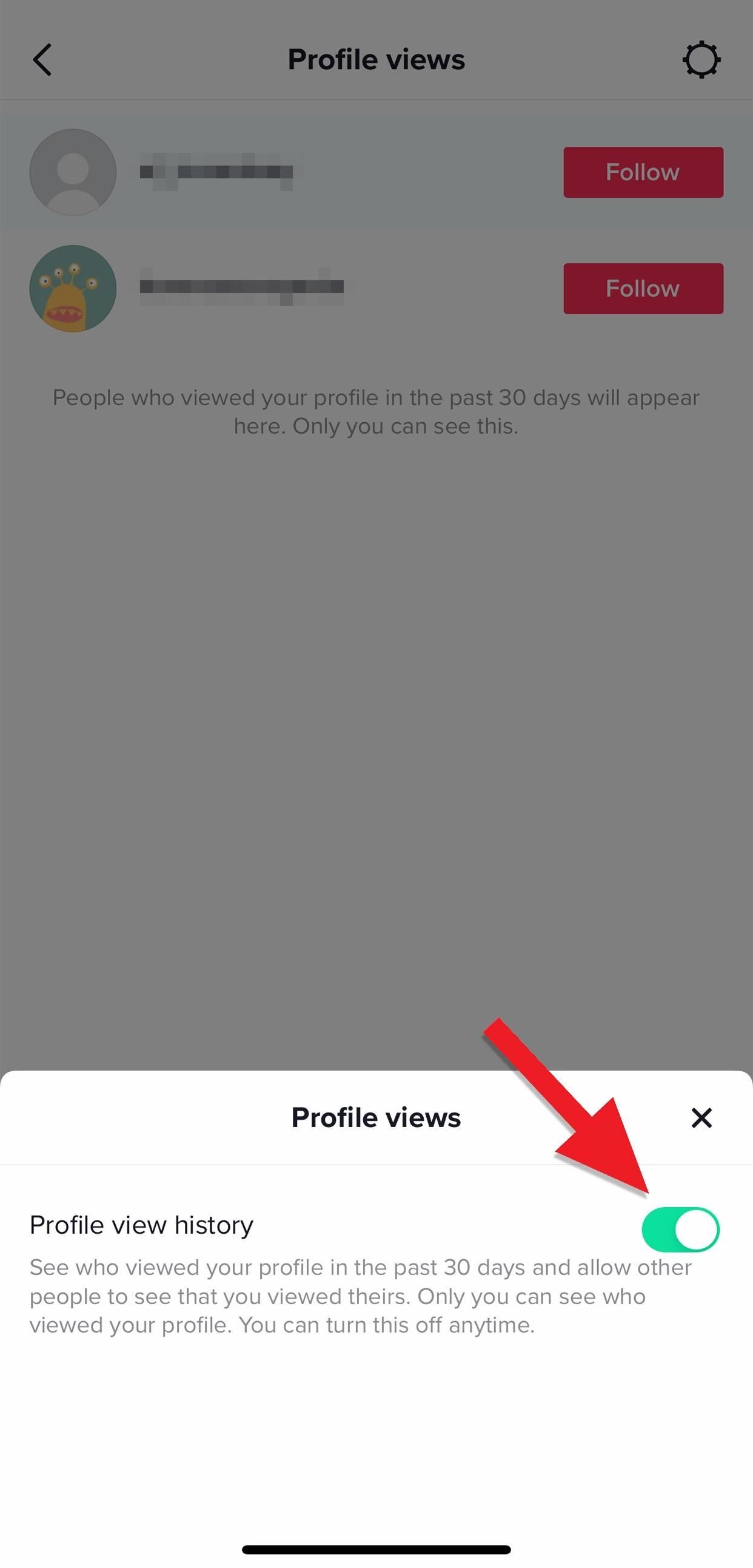Close the Profile views bottom sheet

701,1117
